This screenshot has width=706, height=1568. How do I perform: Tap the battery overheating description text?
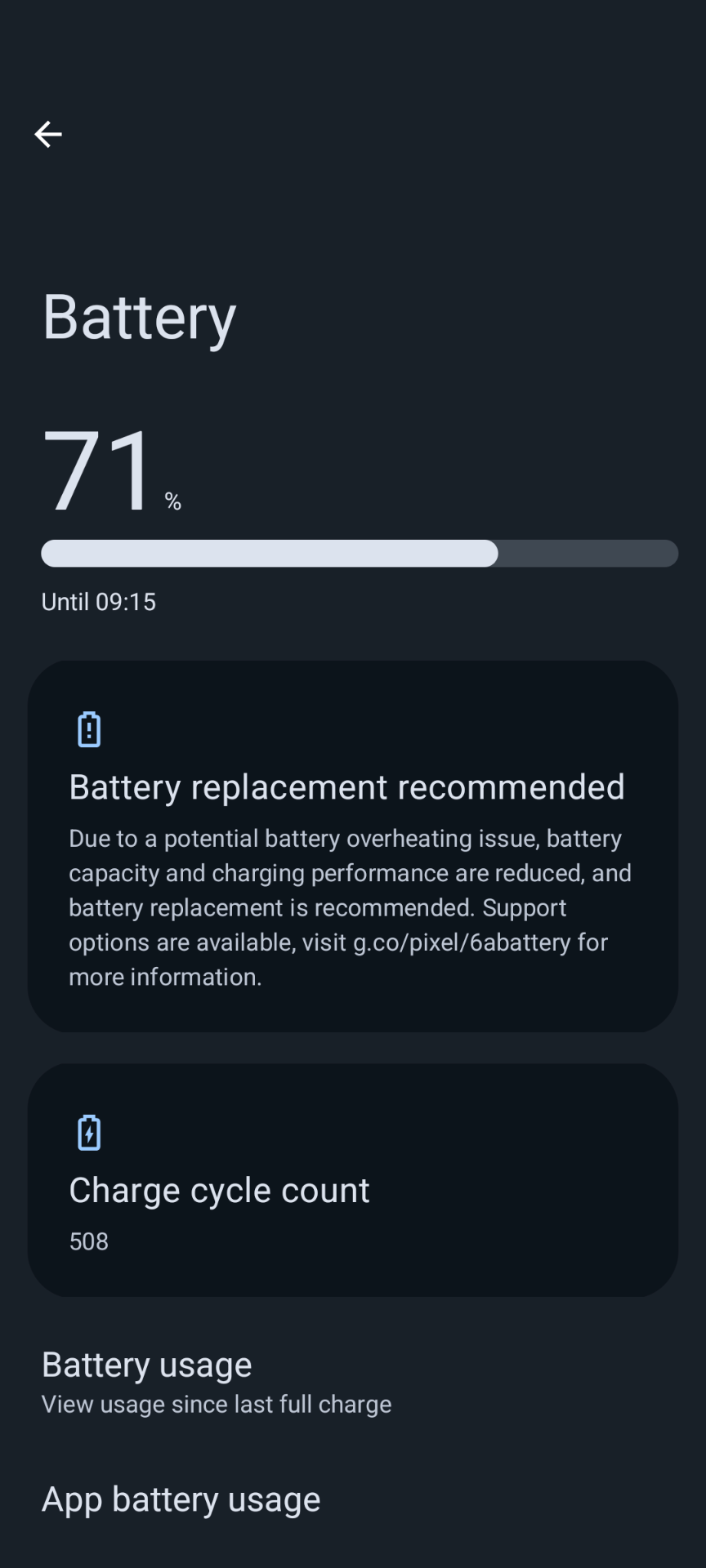pyautogui.click(x=350, y=906)
